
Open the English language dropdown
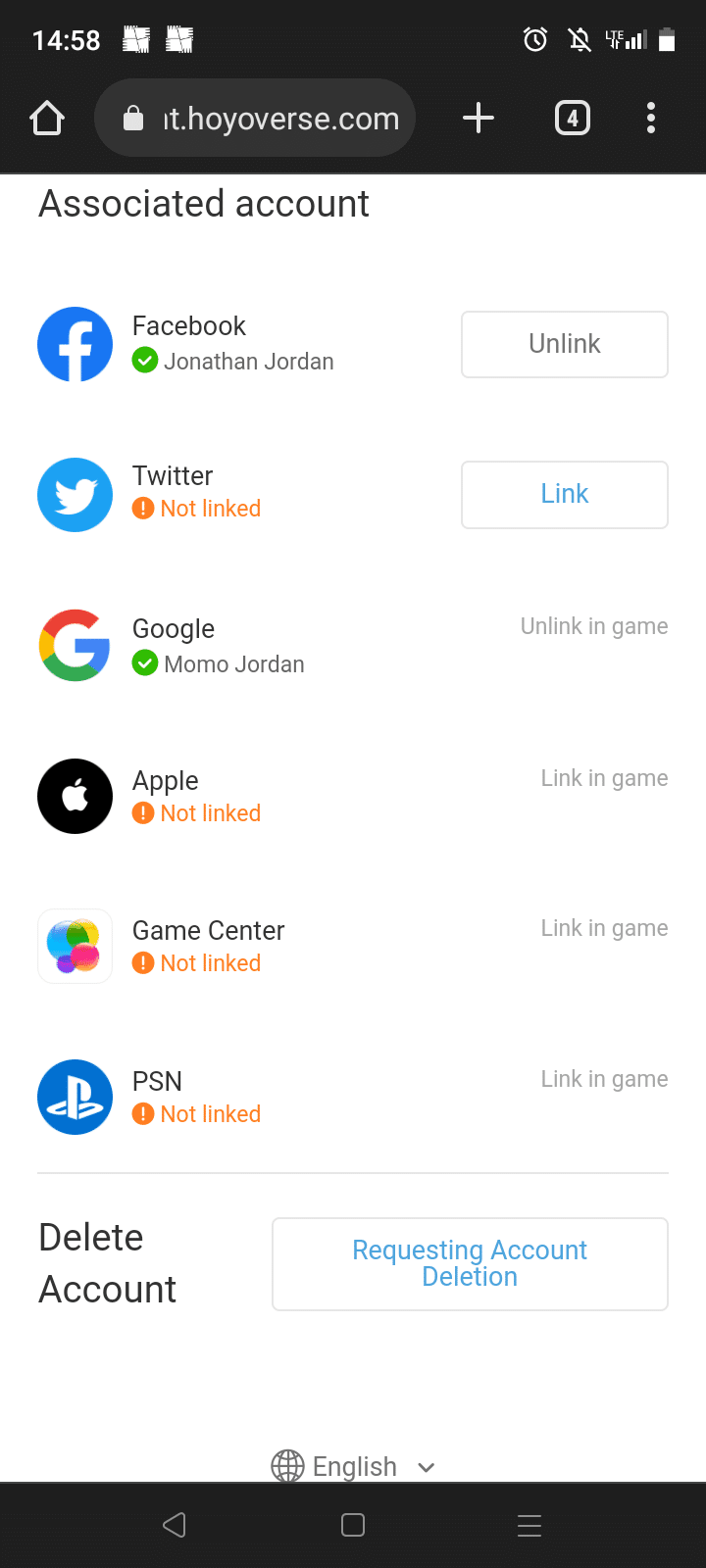click(353, 1466)
